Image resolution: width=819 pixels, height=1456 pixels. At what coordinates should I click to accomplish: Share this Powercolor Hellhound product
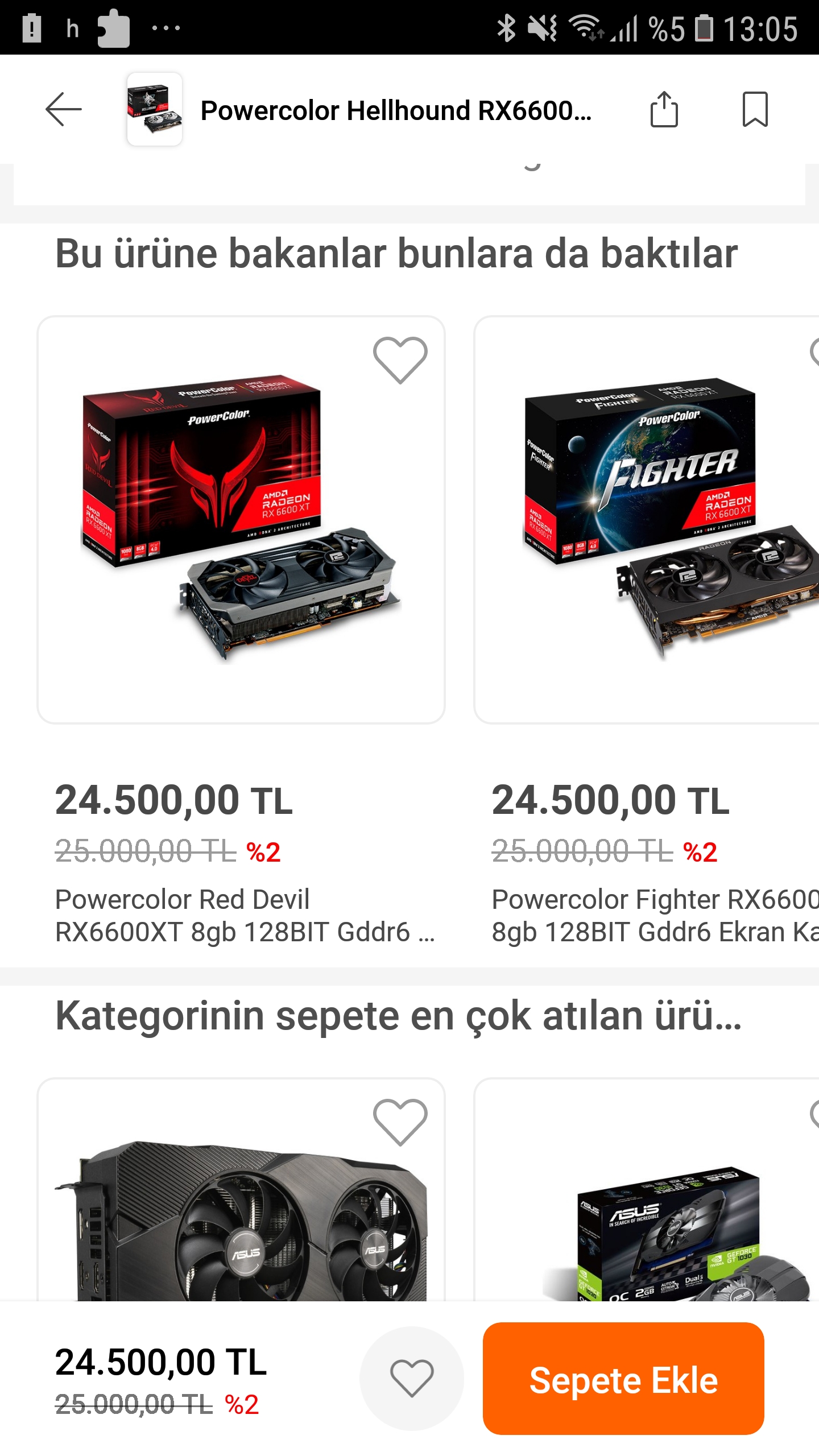tap(664, 109)
